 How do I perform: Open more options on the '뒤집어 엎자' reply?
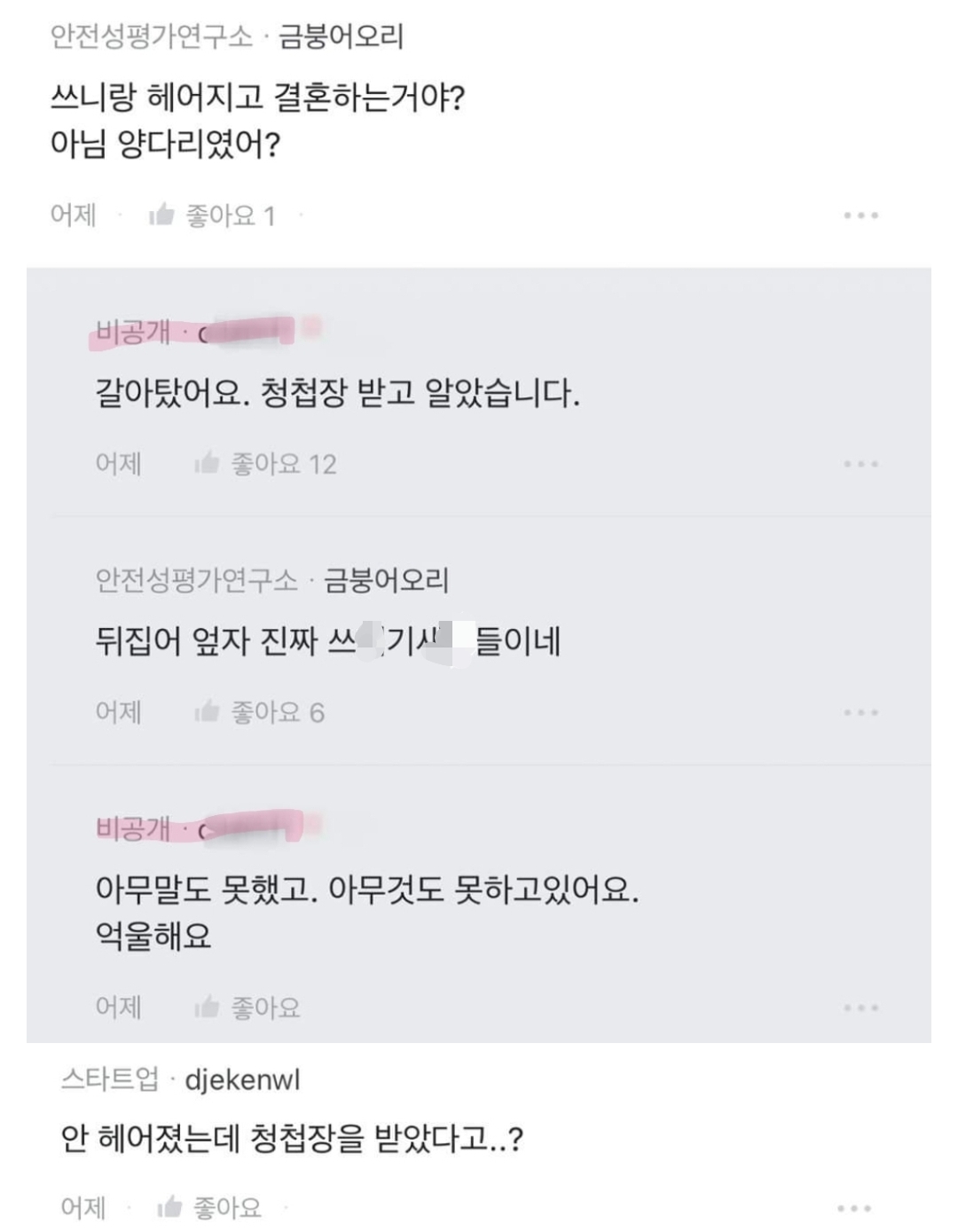(x=860, y=712)
